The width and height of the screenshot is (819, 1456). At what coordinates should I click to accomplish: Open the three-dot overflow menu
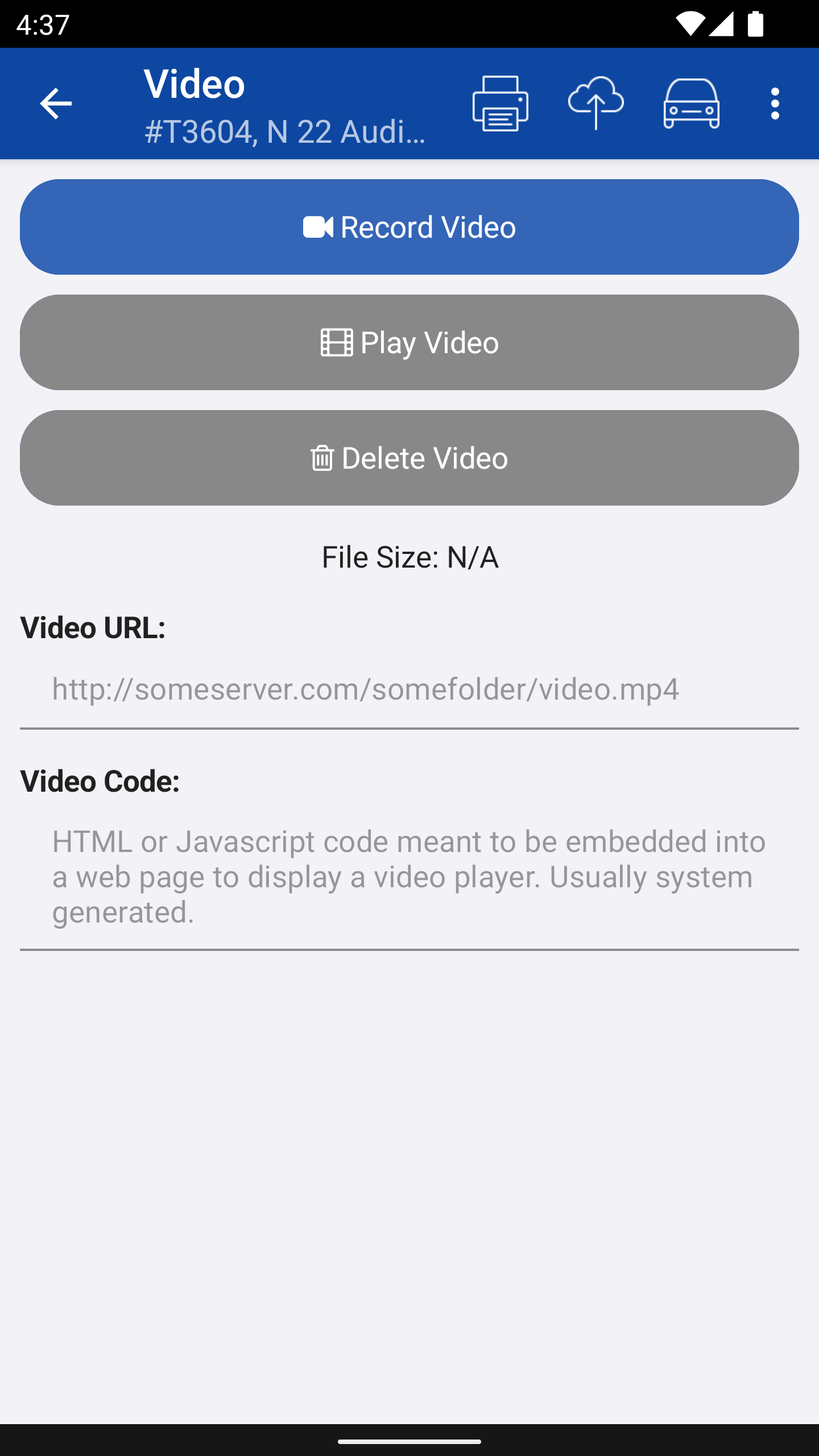coord(775,104)
